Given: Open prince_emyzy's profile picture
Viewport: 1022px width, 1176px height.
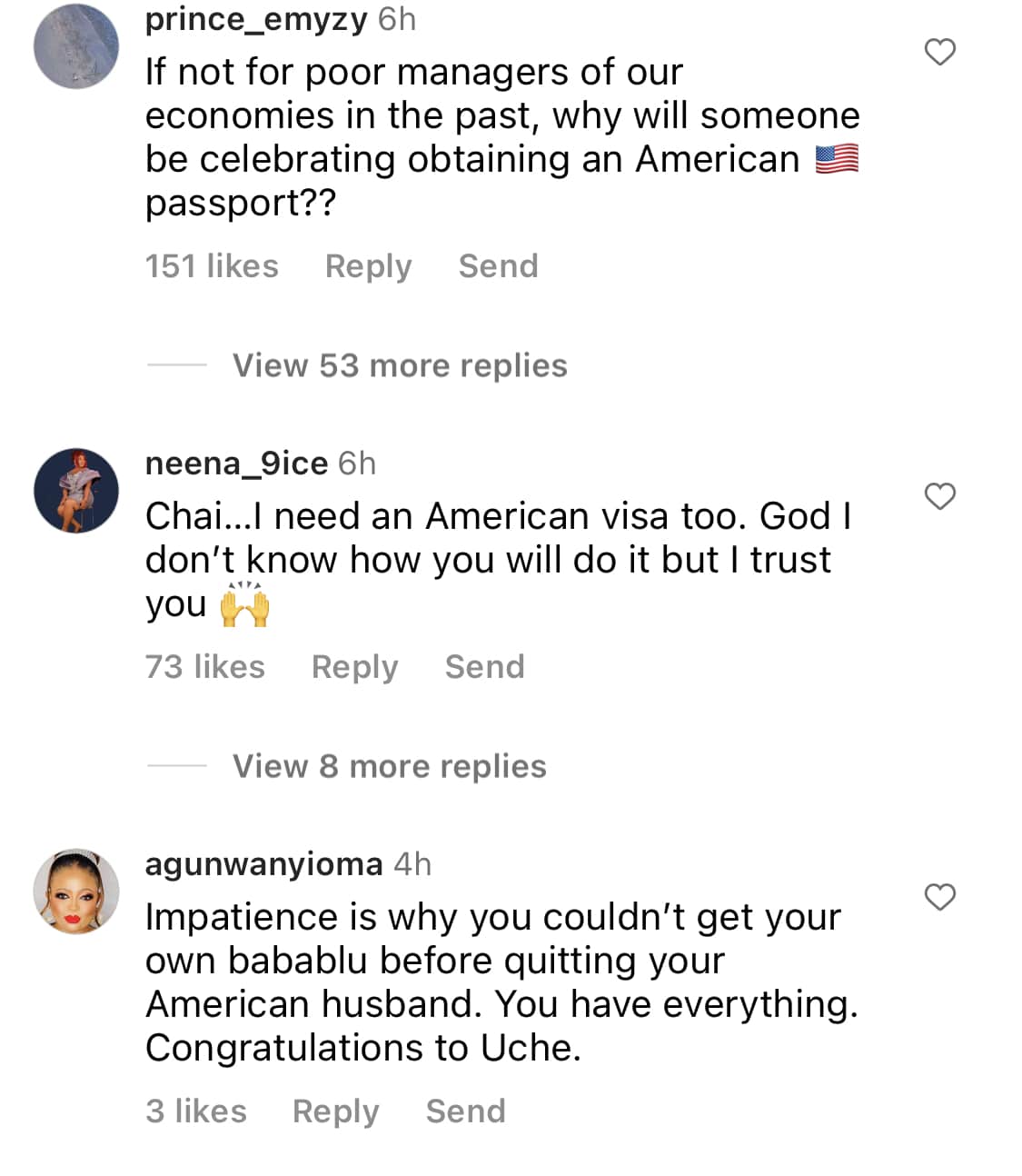Looking at the screenshot, I should pos(76,45).
